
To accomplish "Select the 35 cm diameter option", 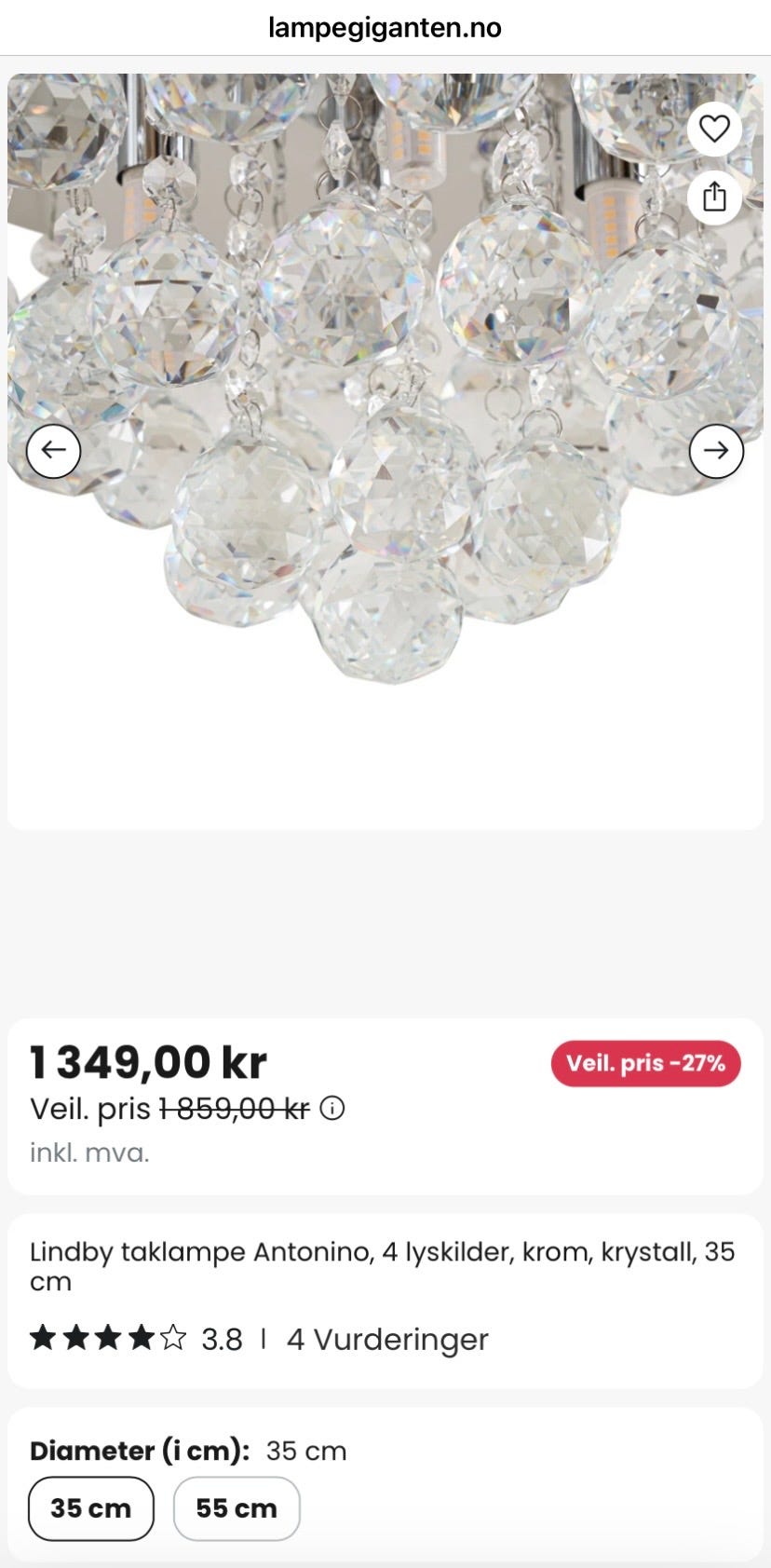I will [90, 1508].
